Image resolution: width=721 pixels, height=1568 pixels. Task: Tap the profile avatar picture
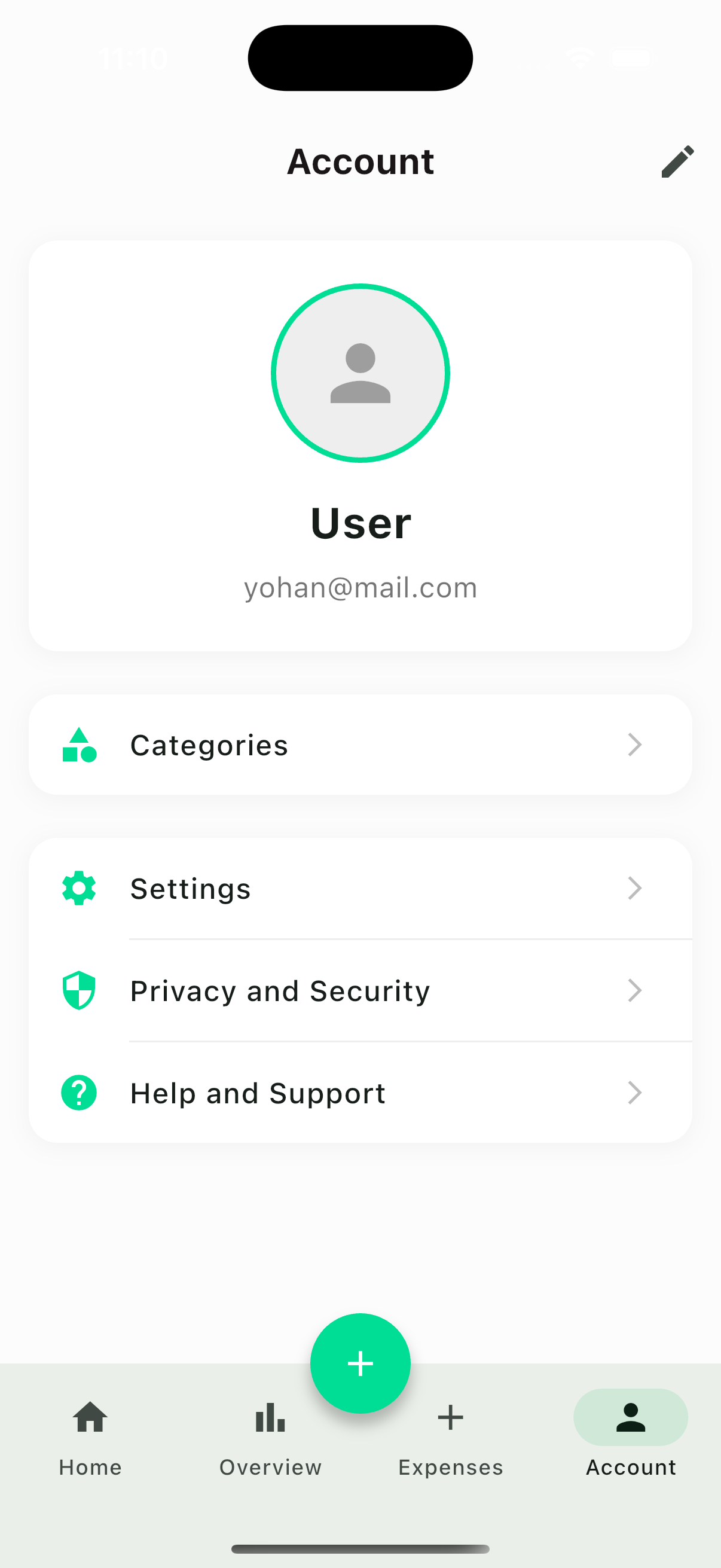(x=360, y=373)
